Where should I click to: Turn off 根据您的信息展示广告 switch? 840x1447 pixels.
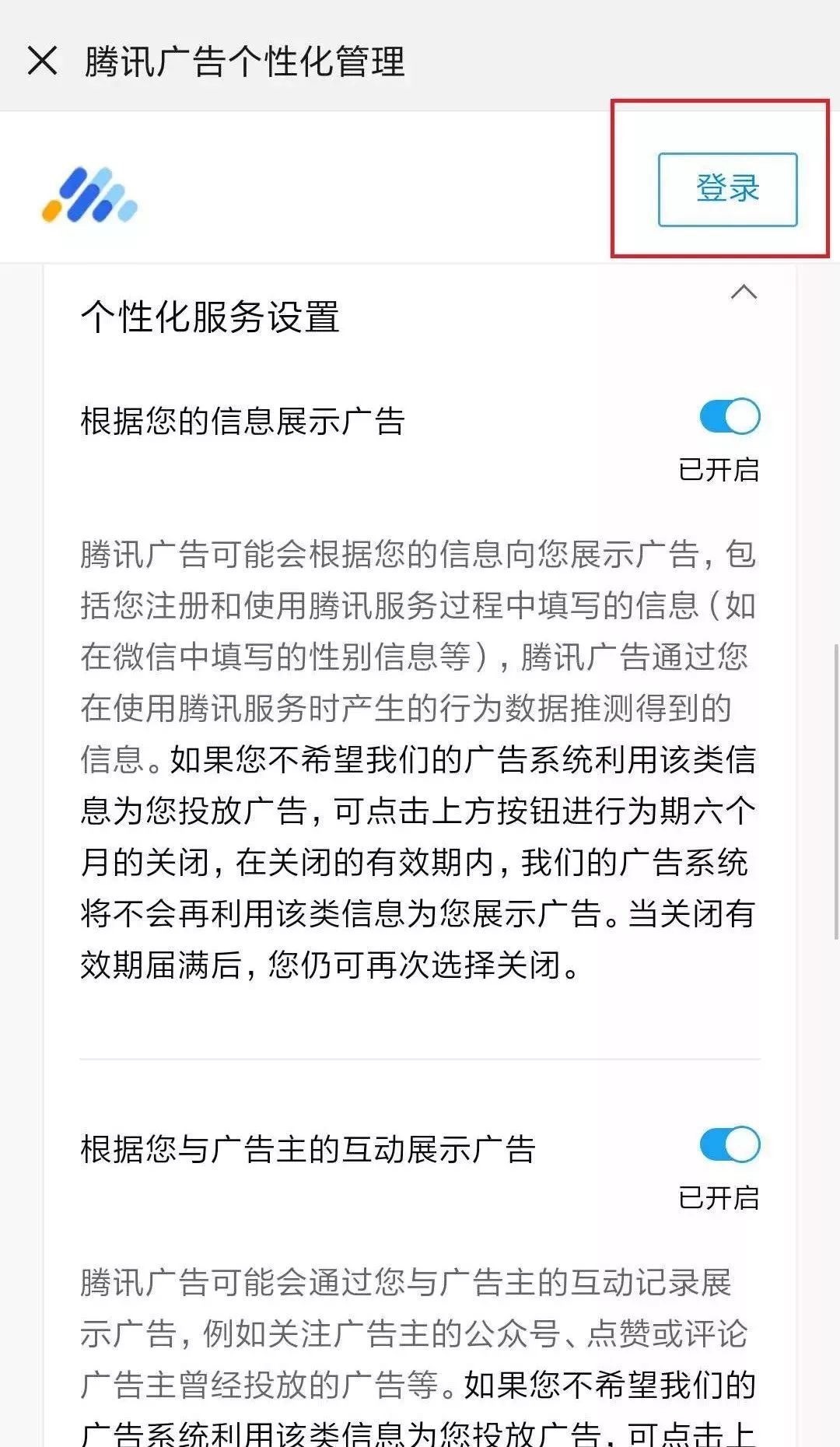(730, 417)
